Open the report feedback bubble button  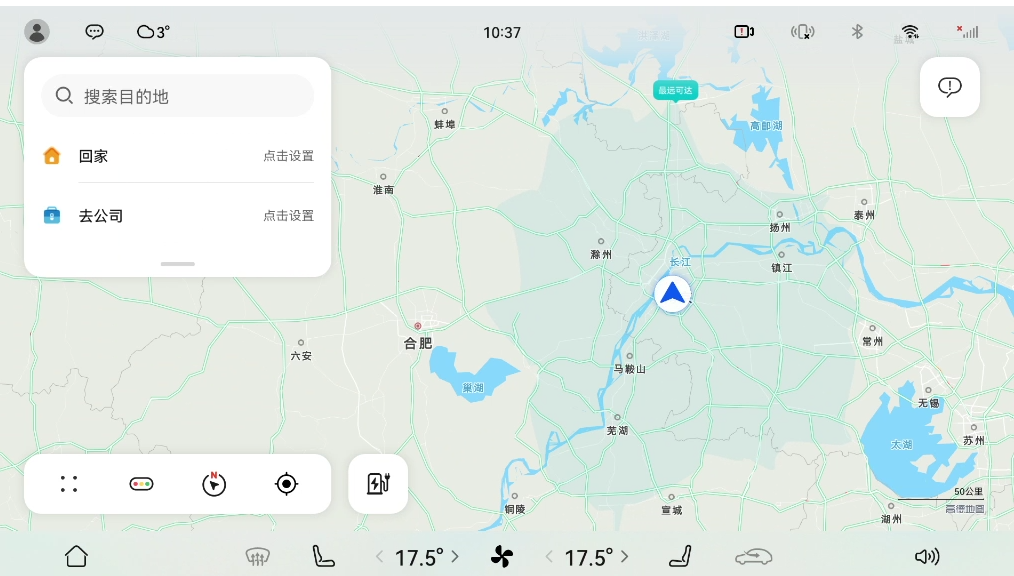click(949, 87)
